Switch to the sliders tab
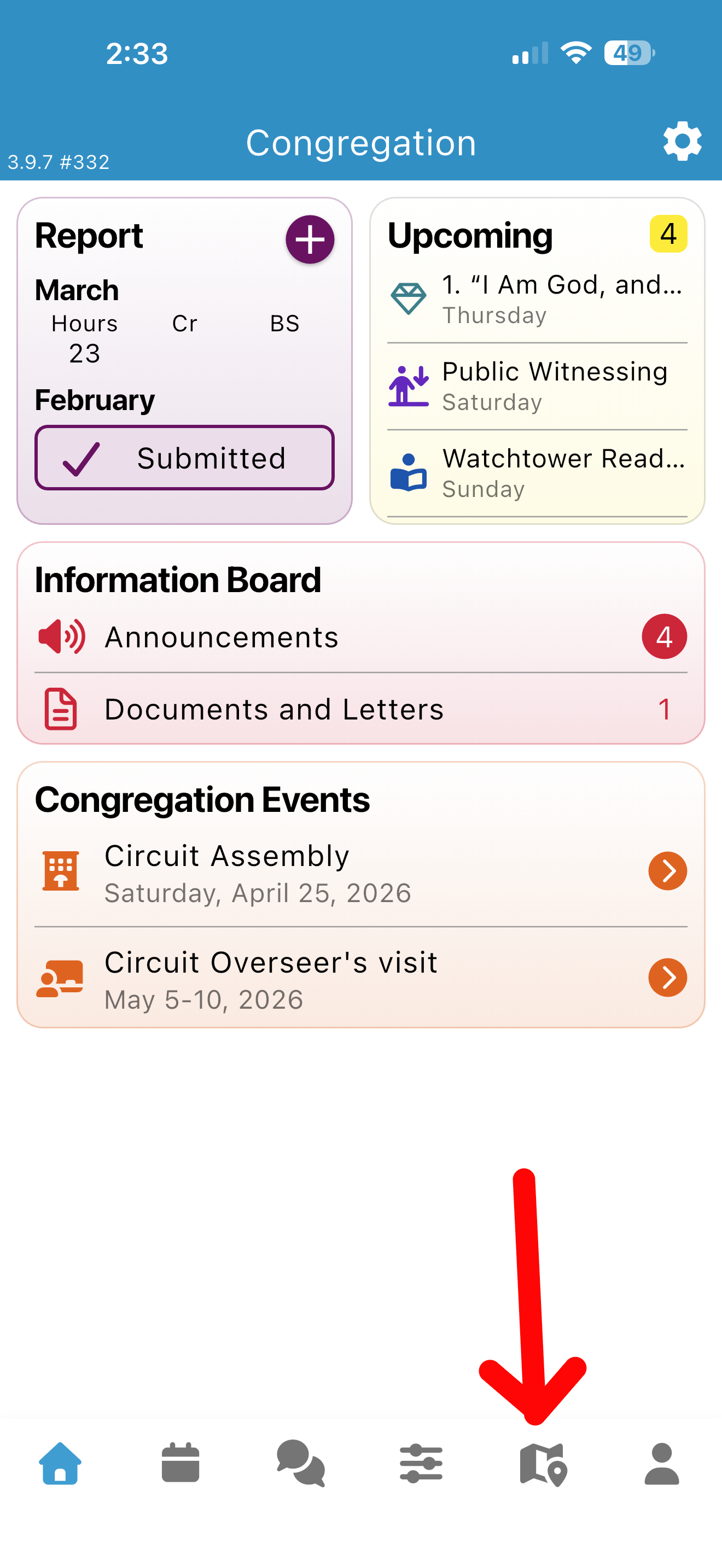722x1568 pixels. click(421, 1464)
